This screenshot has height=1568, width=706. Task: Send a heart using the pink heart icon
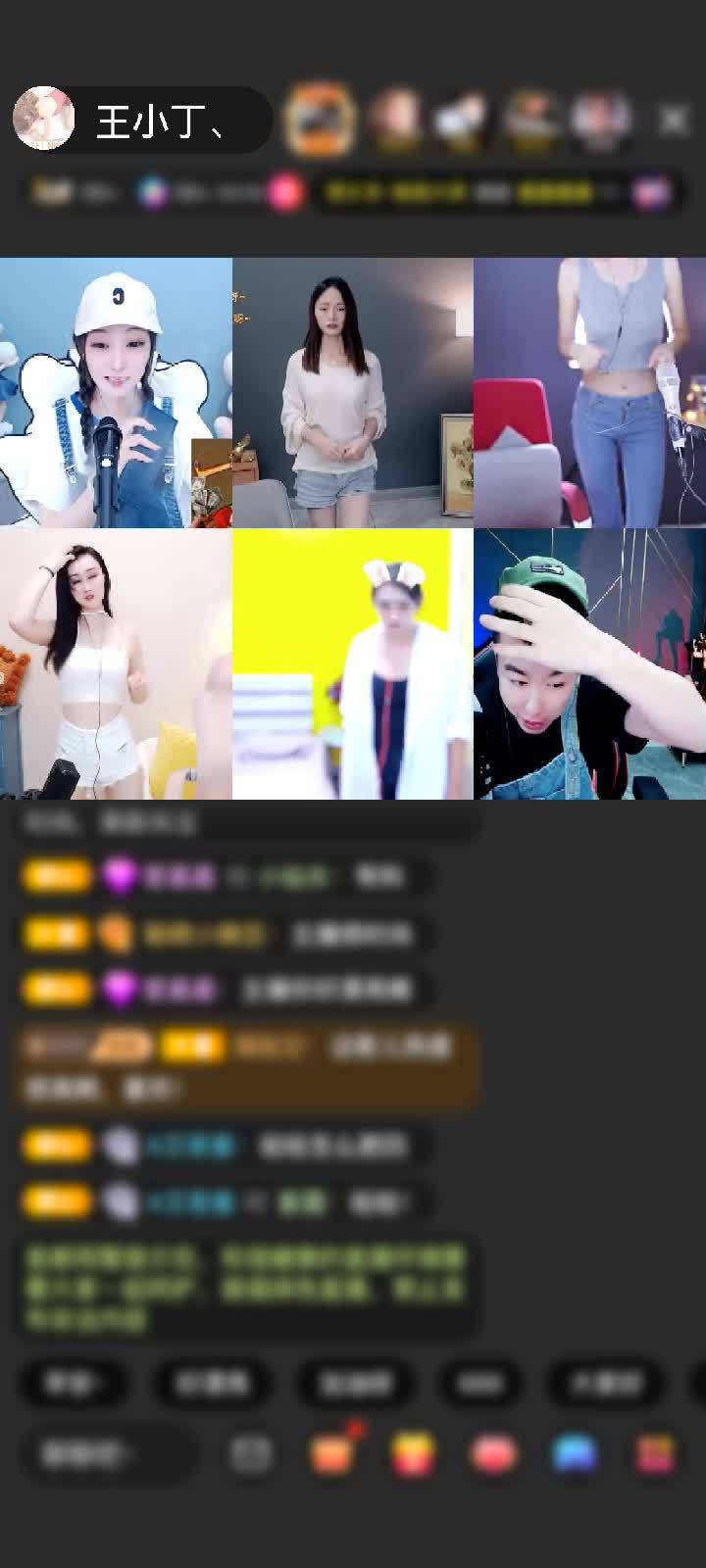tap(494, 1454)
